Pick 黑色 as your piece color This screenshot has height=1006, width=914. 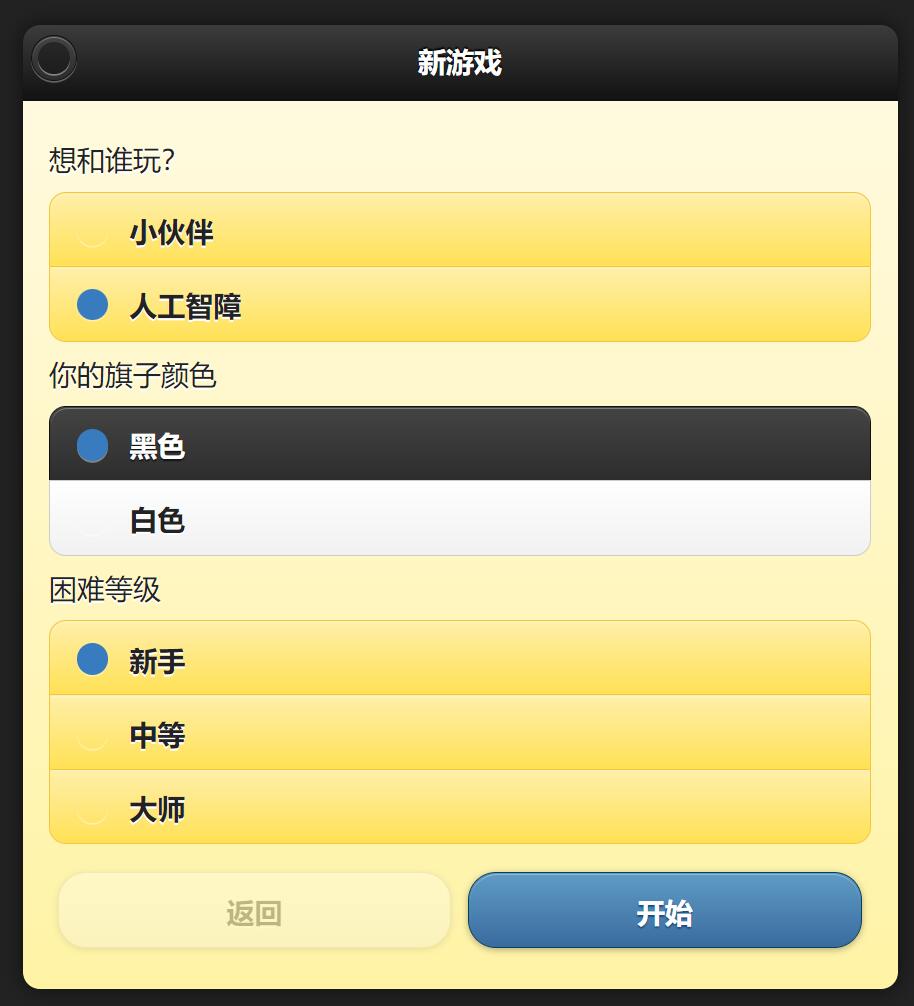point(459,445)
